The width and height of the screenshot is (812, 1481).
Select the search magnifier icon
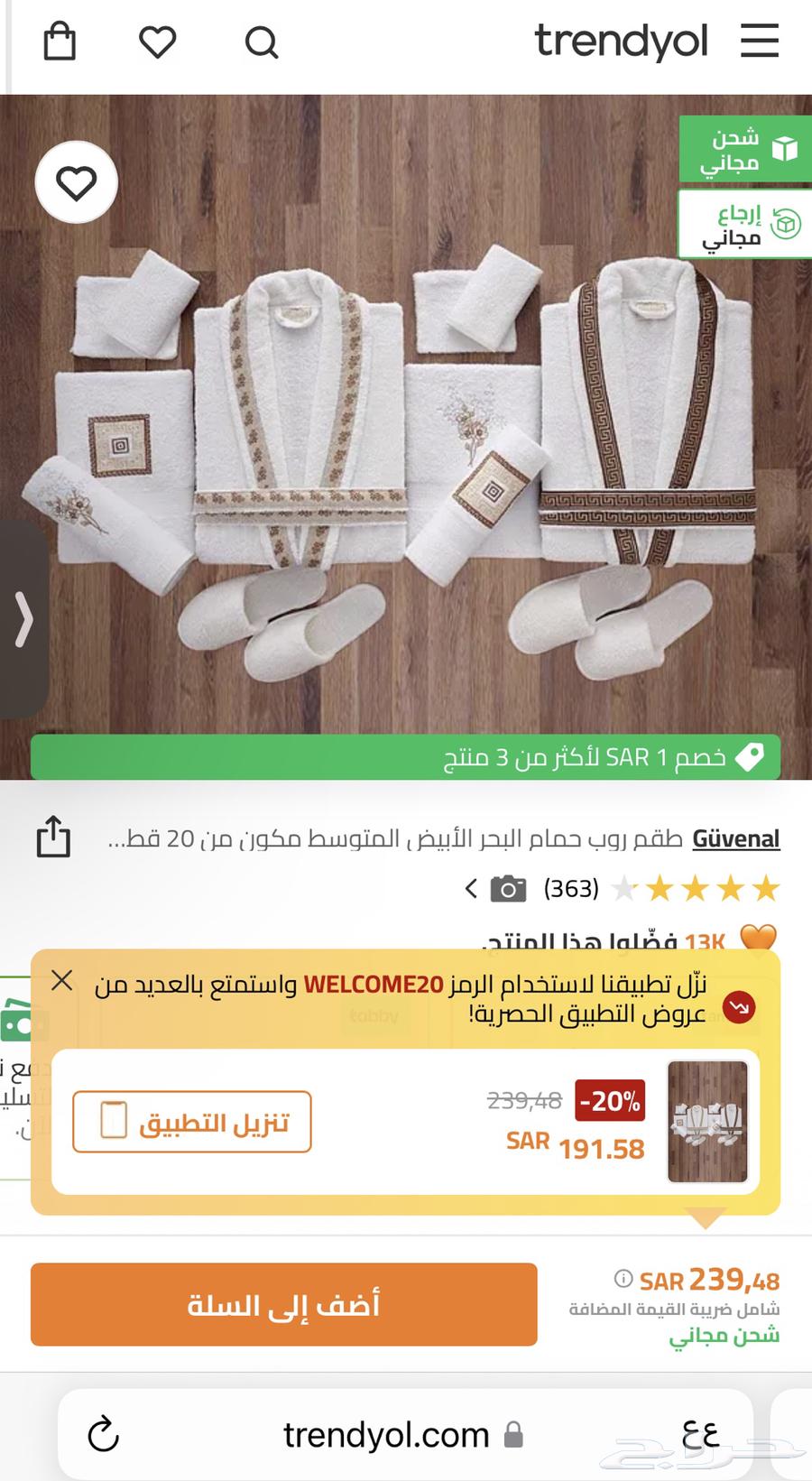(261, 42)
